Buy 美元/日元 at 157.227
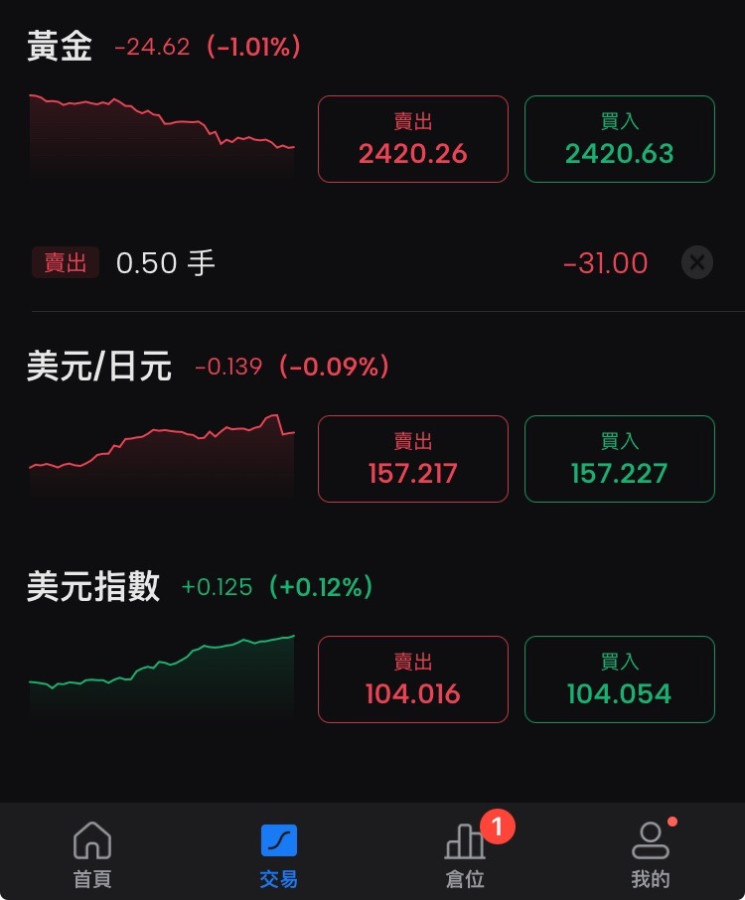The image size is (745, 900). (x=619, y=459)
